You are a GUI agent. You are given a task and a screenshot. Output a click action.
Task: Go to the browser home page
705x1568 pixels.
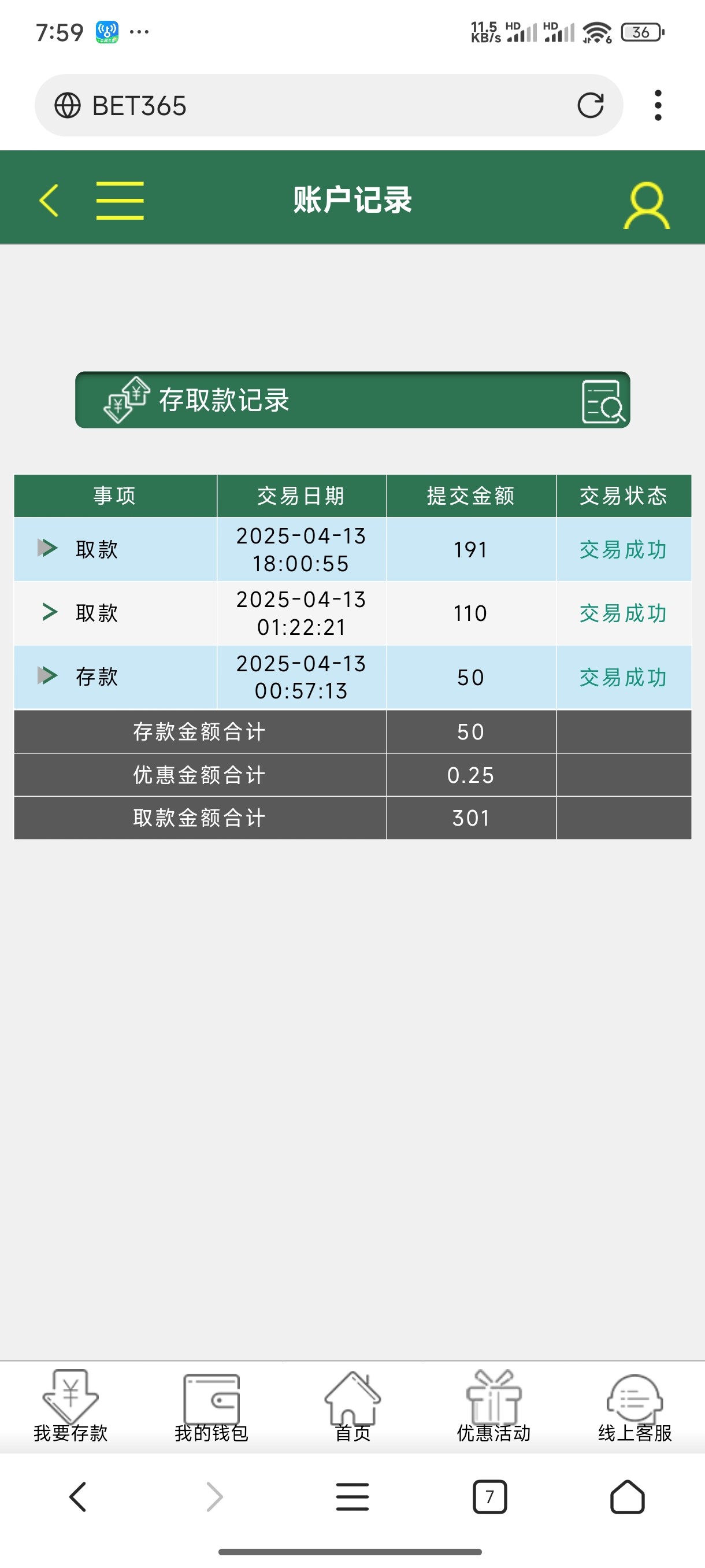coord(627,1497)
